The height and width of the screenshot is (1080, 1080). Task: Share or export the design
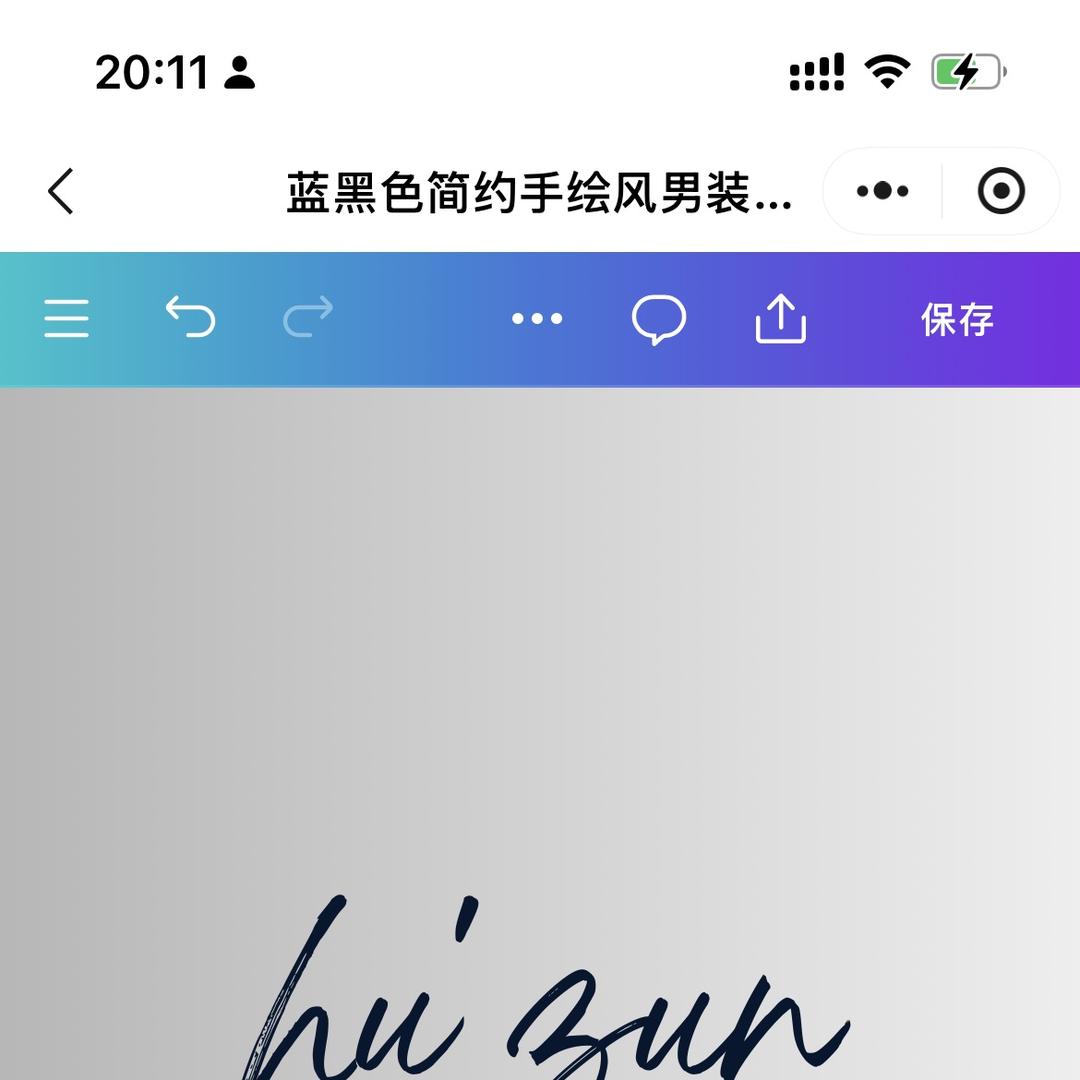[780, 319]
